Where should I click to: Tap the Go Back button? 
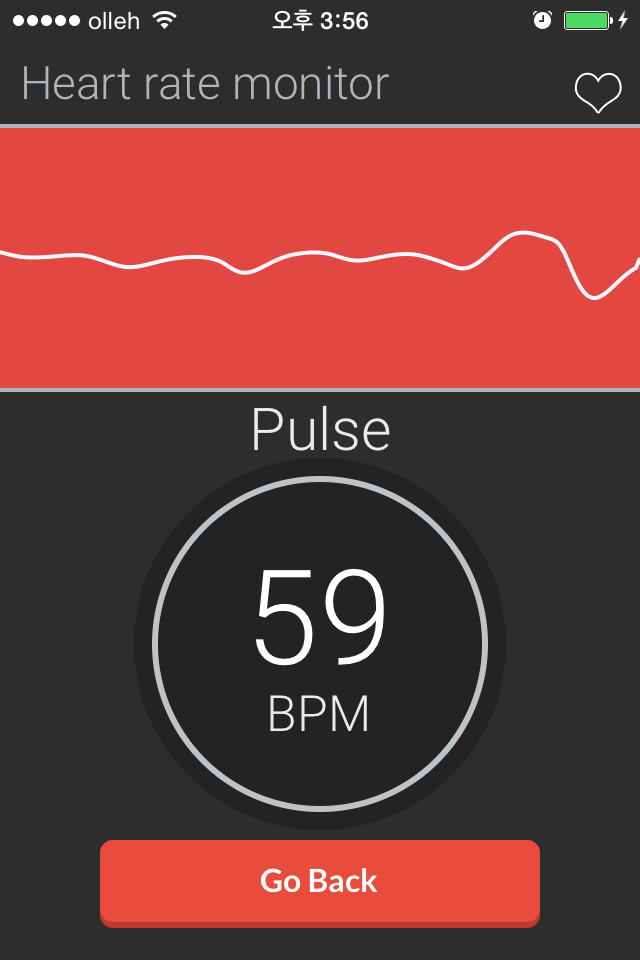[x=319, y=881]
